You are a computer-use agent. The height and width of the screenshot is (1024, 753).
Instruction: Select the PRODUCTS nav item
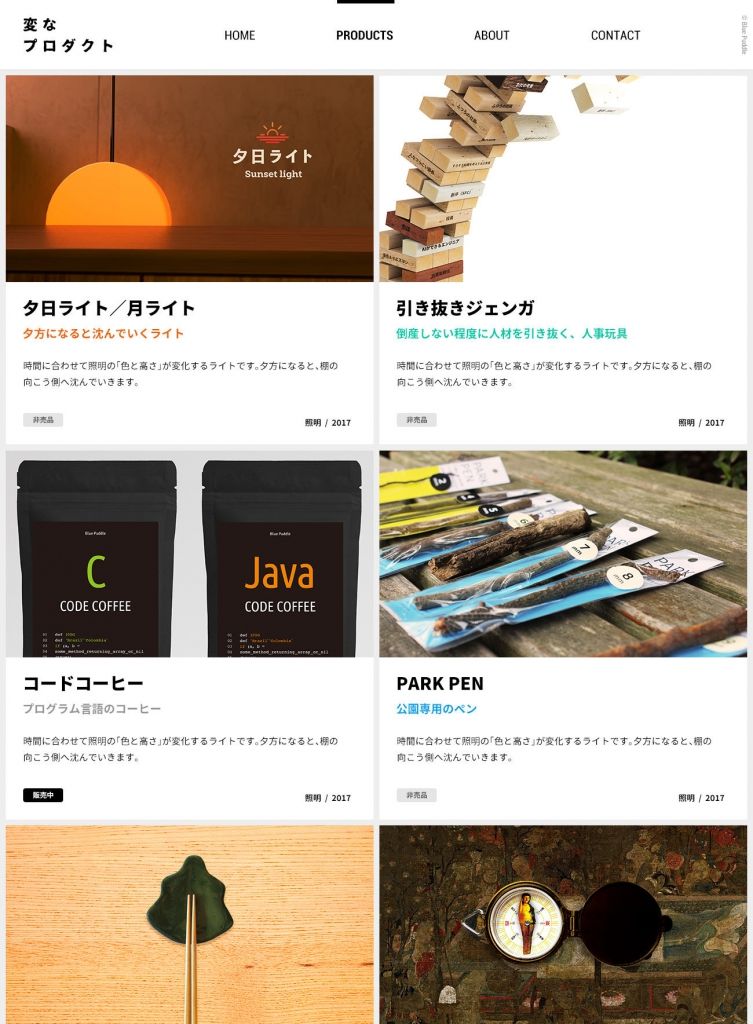(364, 35)
